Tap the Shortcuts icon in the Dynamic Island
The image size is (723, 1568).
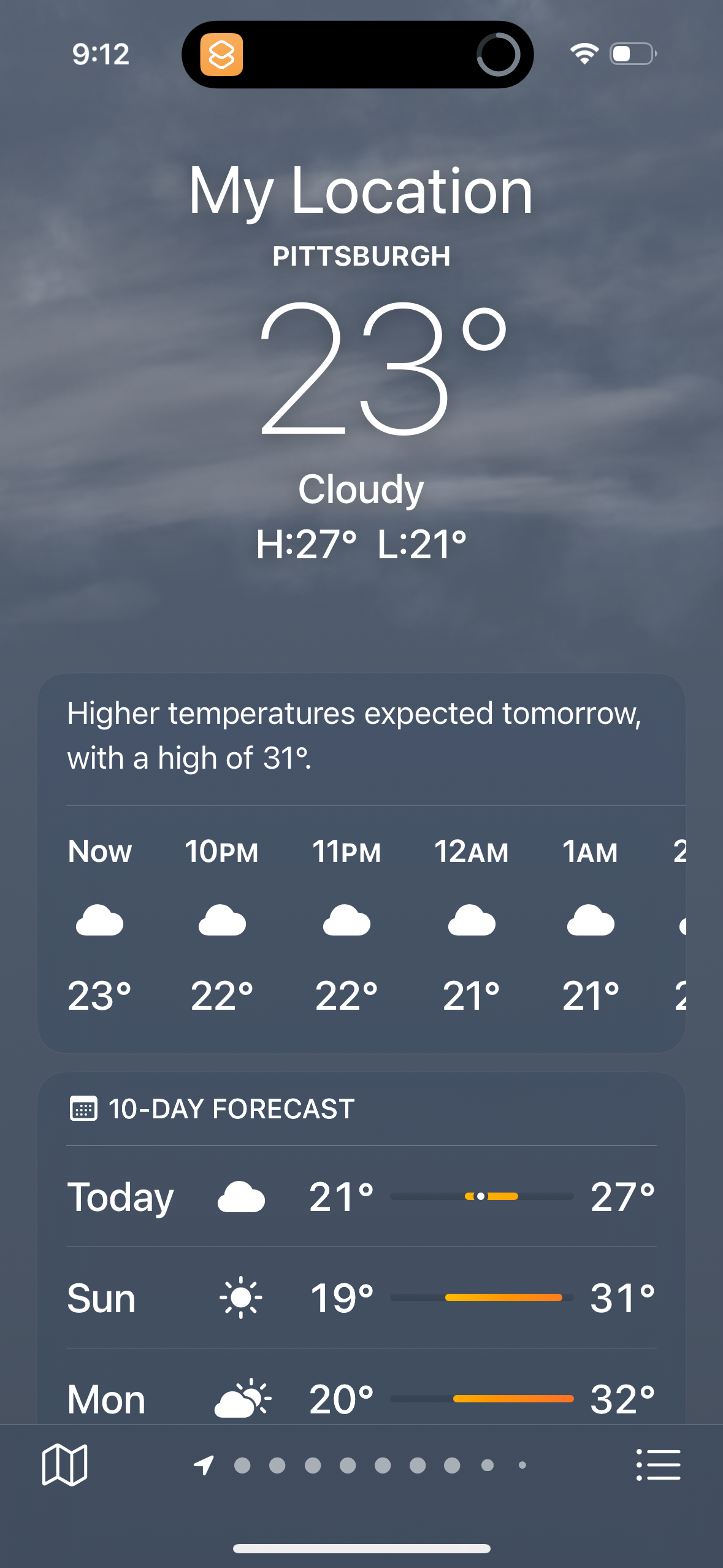[x=223, y=55]
